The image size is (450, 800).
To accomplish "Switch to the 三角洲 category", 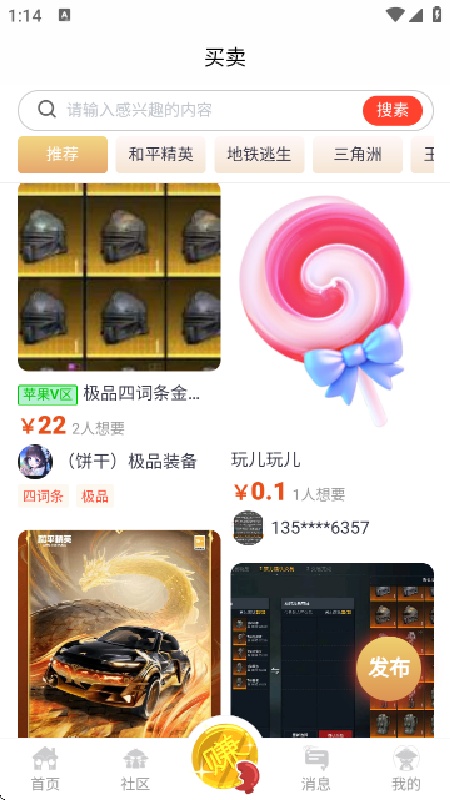I will [358, 154].
